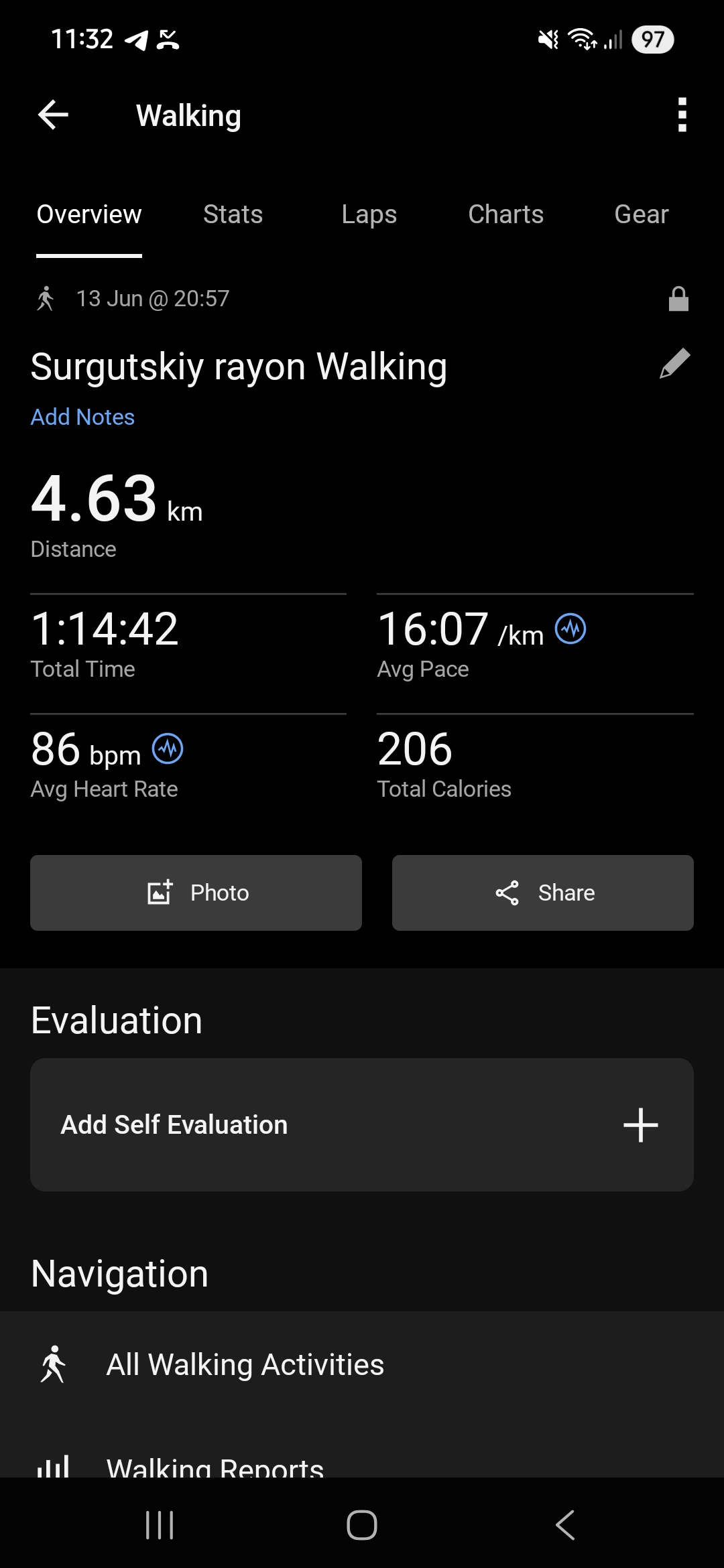Add a self evaluation
Screen dimensions: 724x1568
coord(362,1124)
